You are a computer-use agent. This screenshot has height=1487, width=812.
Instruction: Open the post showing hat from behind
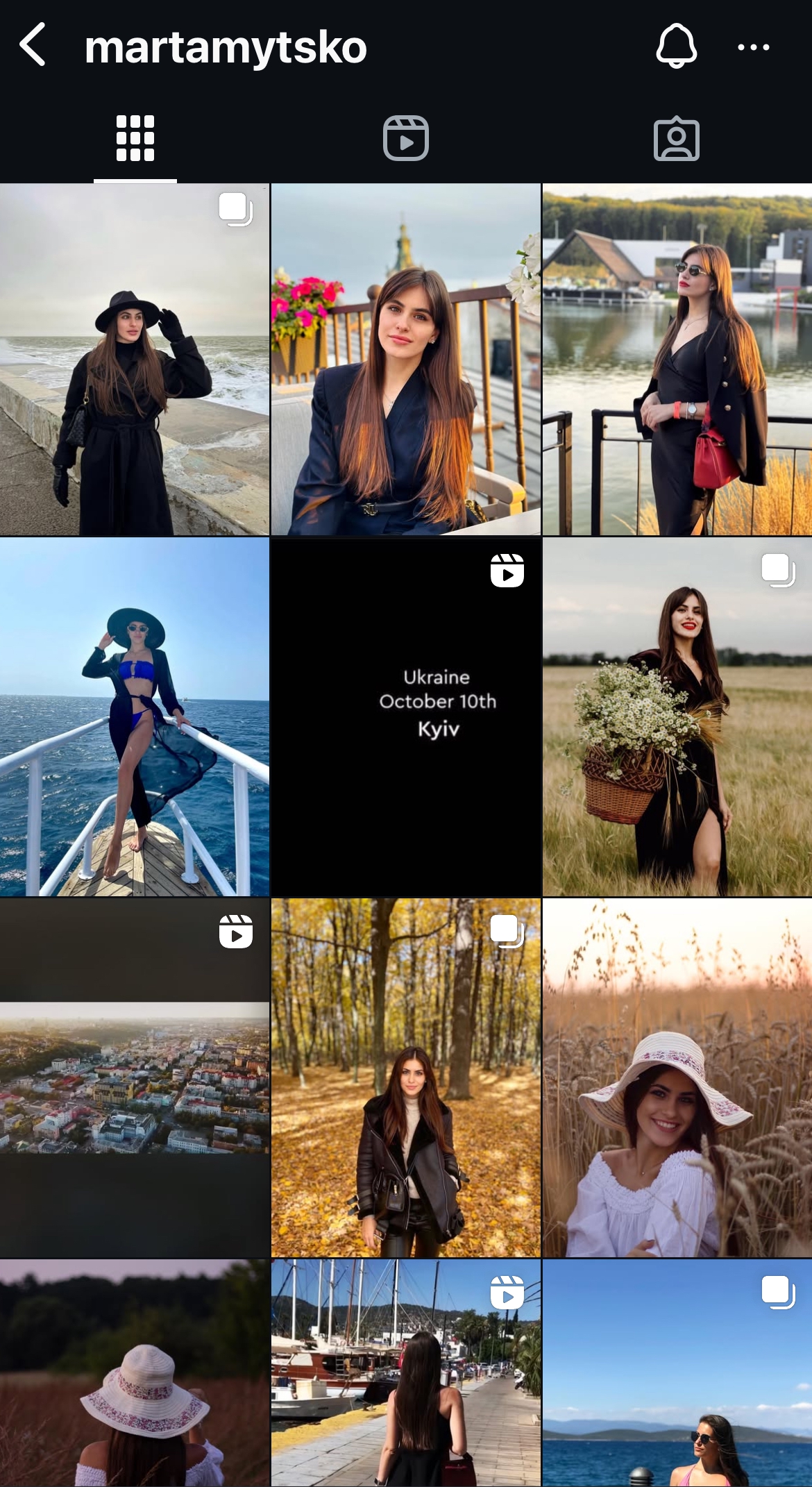coord(135,1373)
